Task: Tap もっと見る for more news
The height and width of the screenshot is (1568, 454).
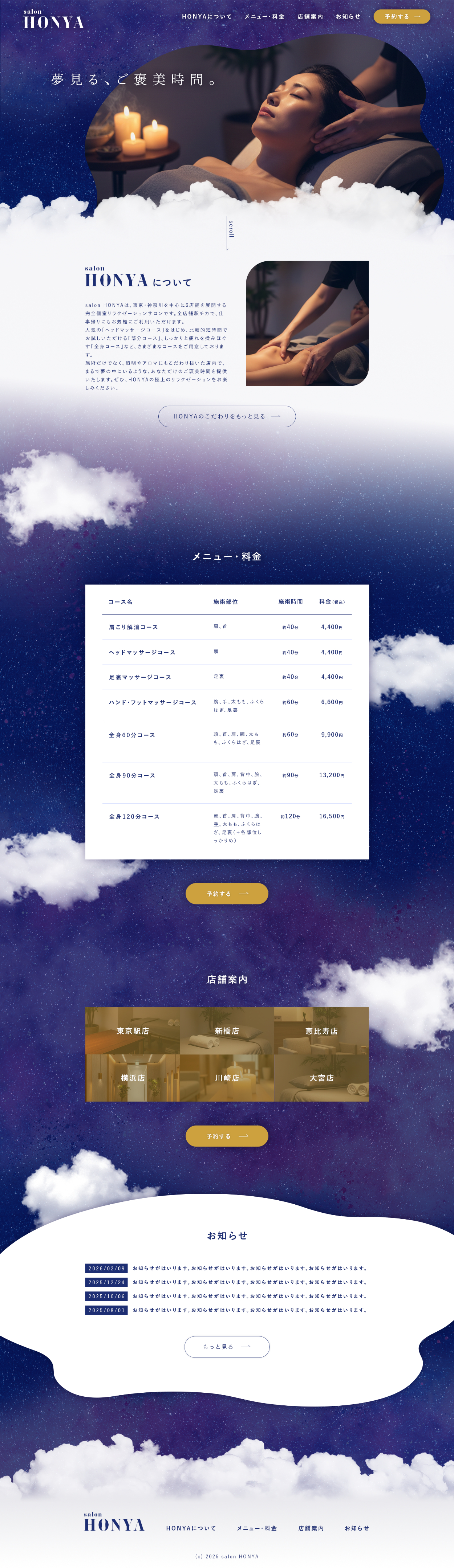Action: 227,1347
